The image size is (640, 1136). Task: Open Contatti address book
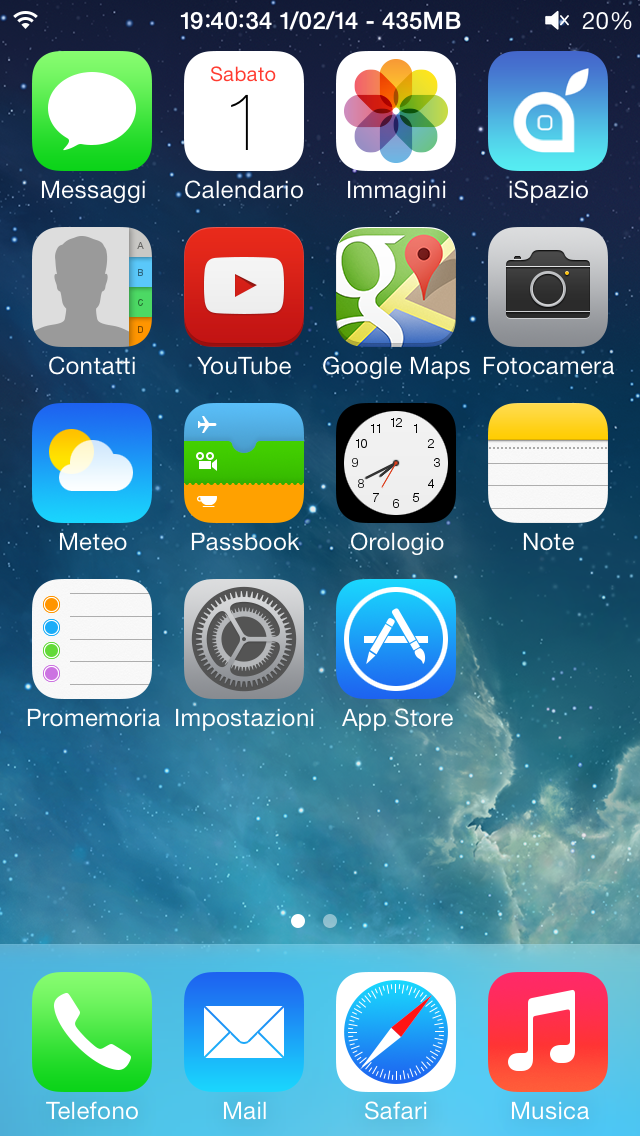click(x=92, y=287)
